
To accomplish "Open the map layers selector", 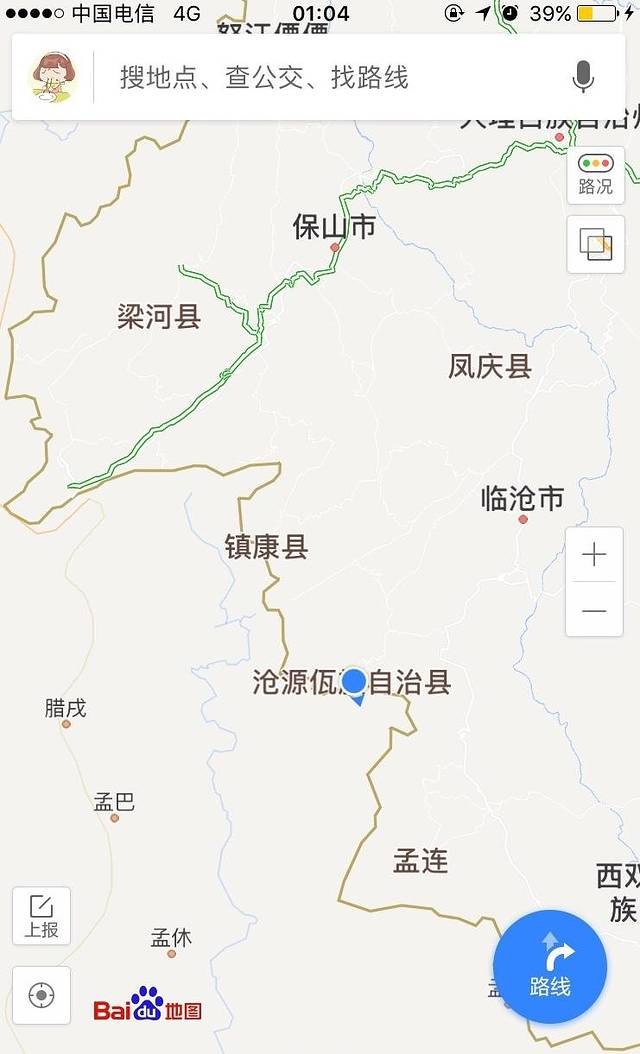I will [x=595, y=244].
